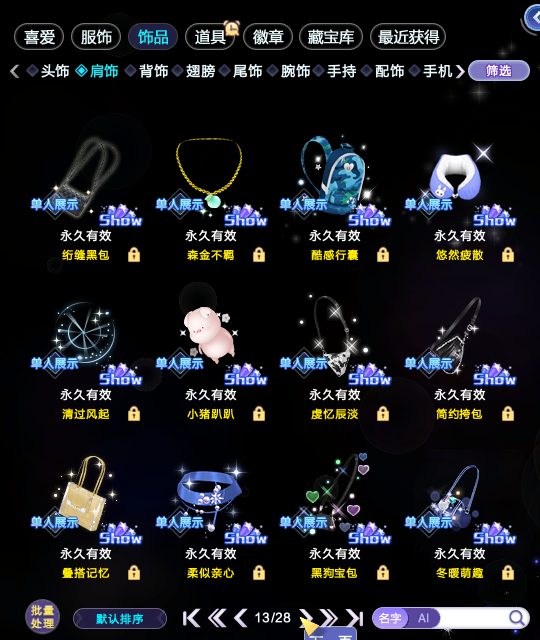Select the 叠搭记忆 bag item
540x640 pixels.
click(86, 516)
